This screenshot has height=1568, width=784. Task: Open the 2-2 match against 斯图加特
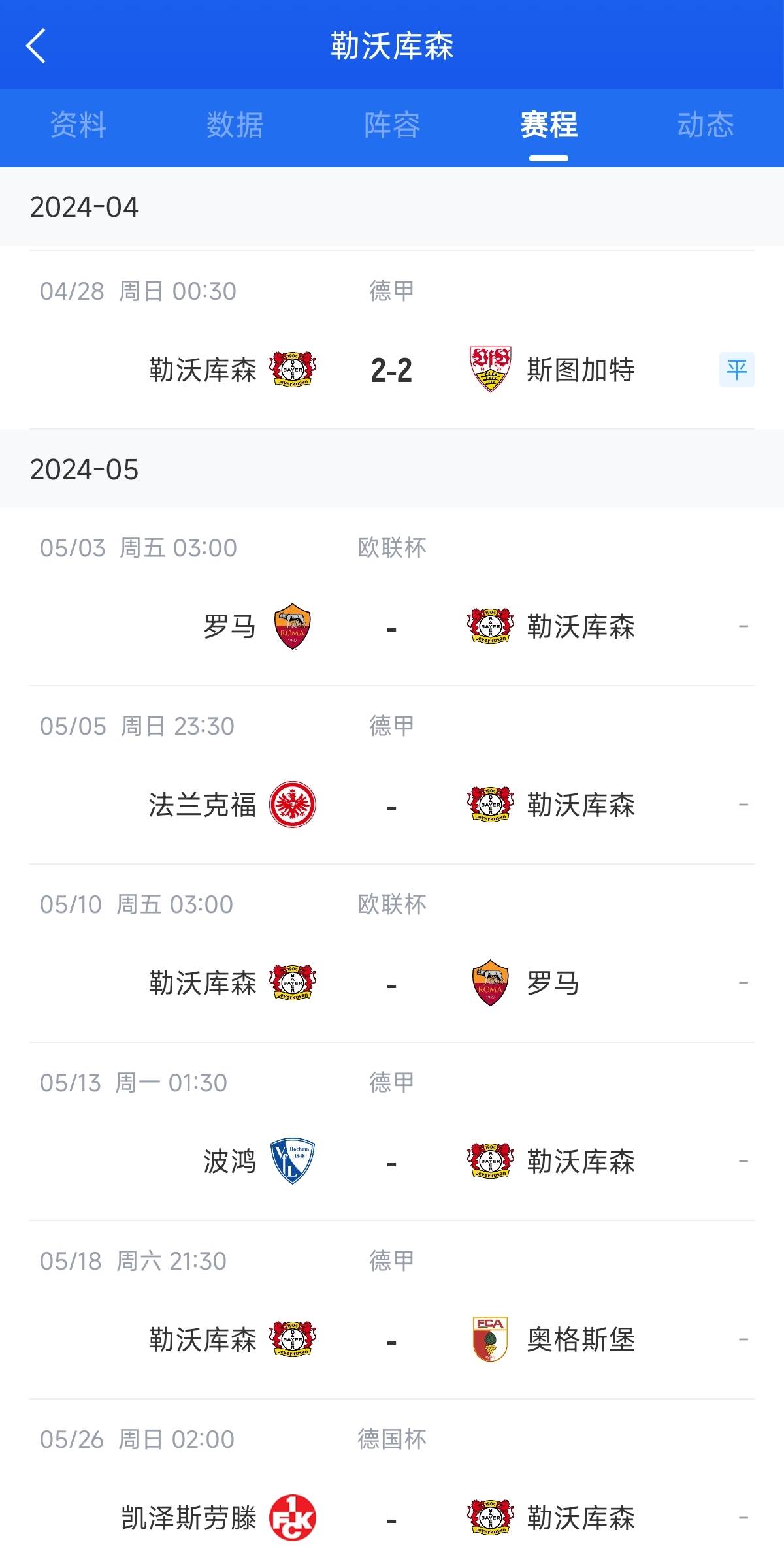pos(392,340)
